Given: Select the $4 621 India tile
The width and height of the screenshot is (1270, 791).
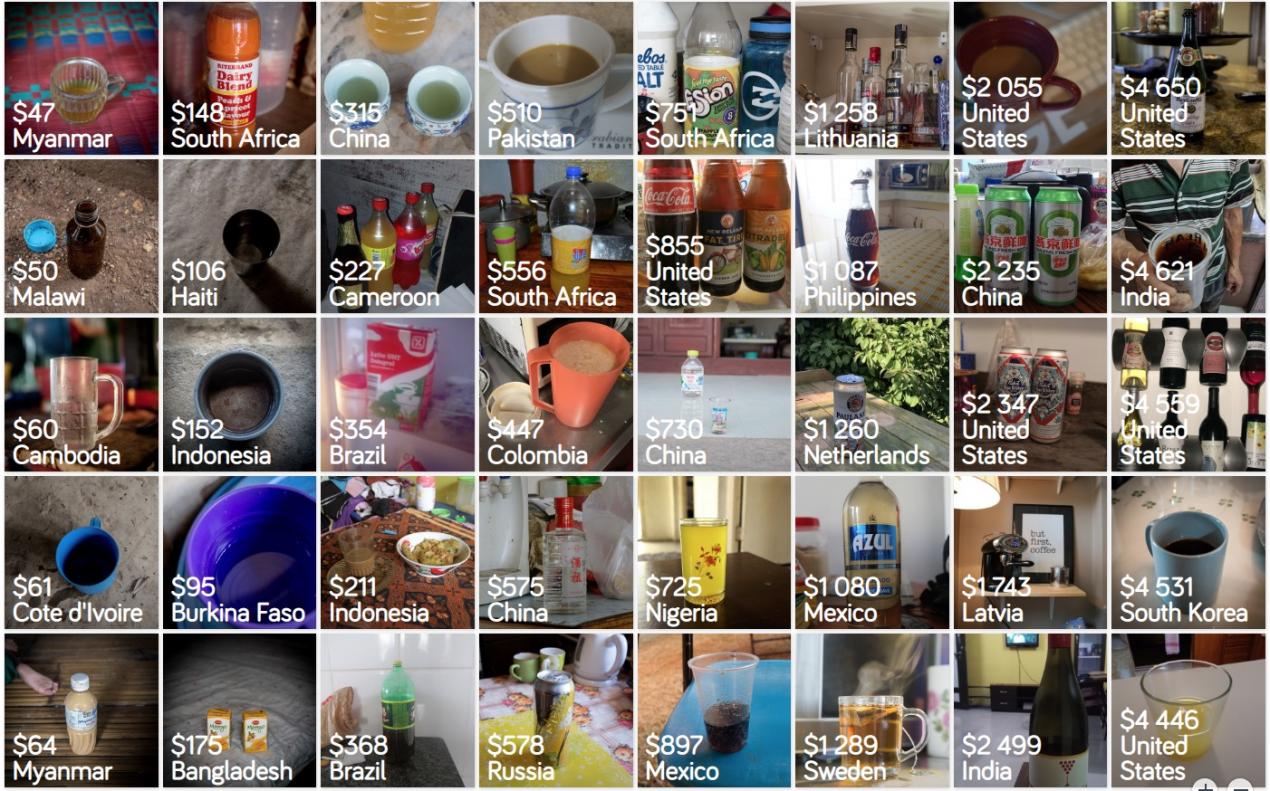Looking at the screenshot, I should click(x=1188, y=236).
